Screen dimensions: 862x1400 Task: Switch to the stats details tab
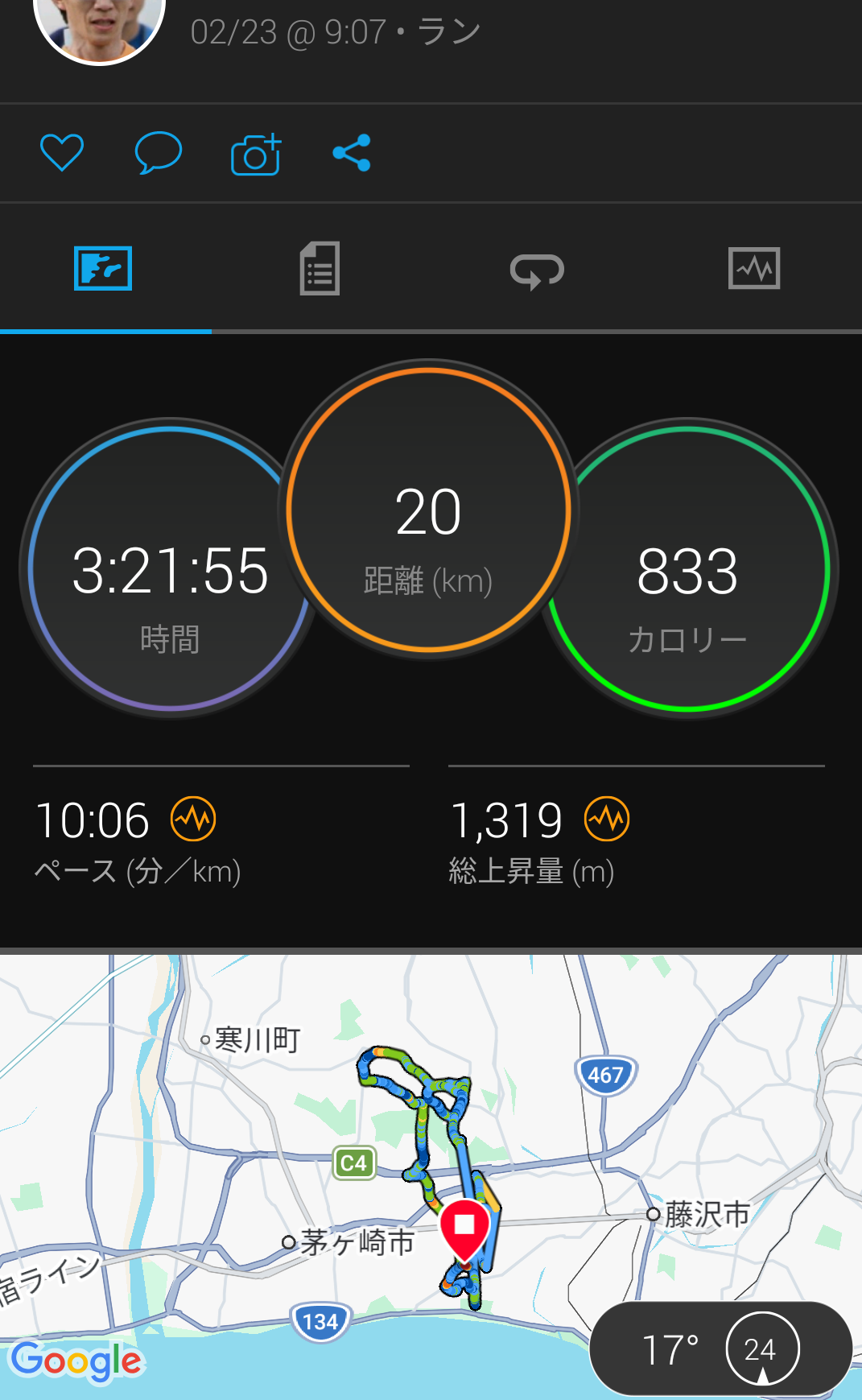pyautogui.click(x=320, y=269)
